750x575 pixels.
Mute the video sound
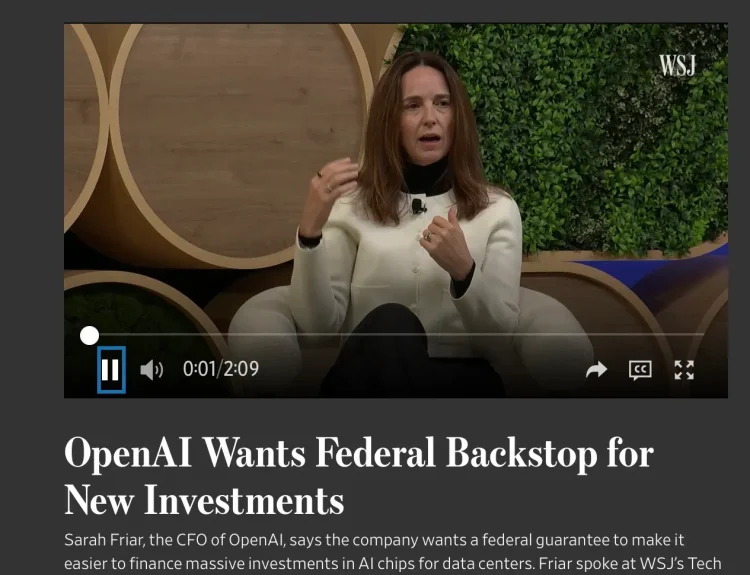(151, 370)
